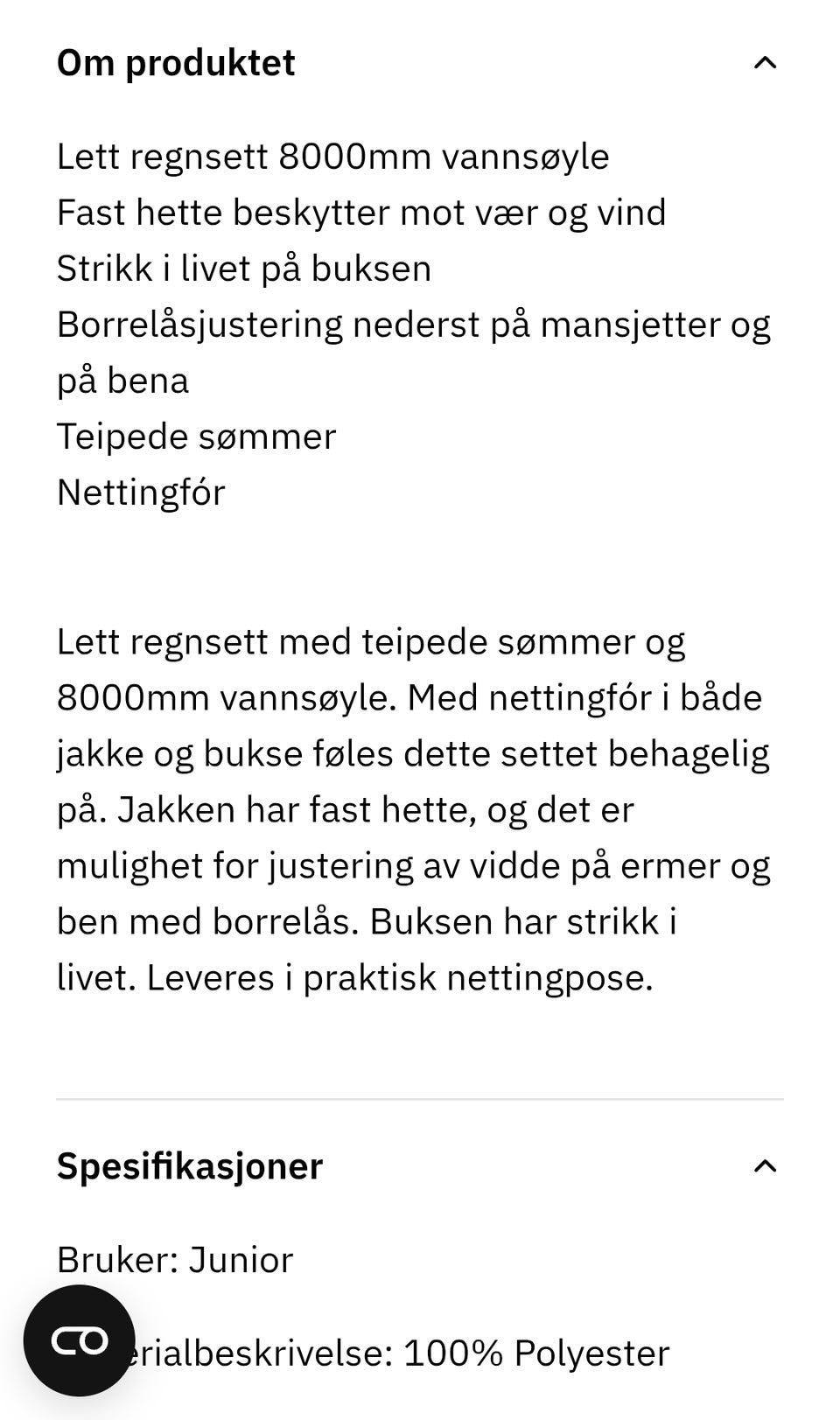Click the Spesifikasjoner heading
This screenshot has height=1420, width=840.
click(x=189, y=1165)
